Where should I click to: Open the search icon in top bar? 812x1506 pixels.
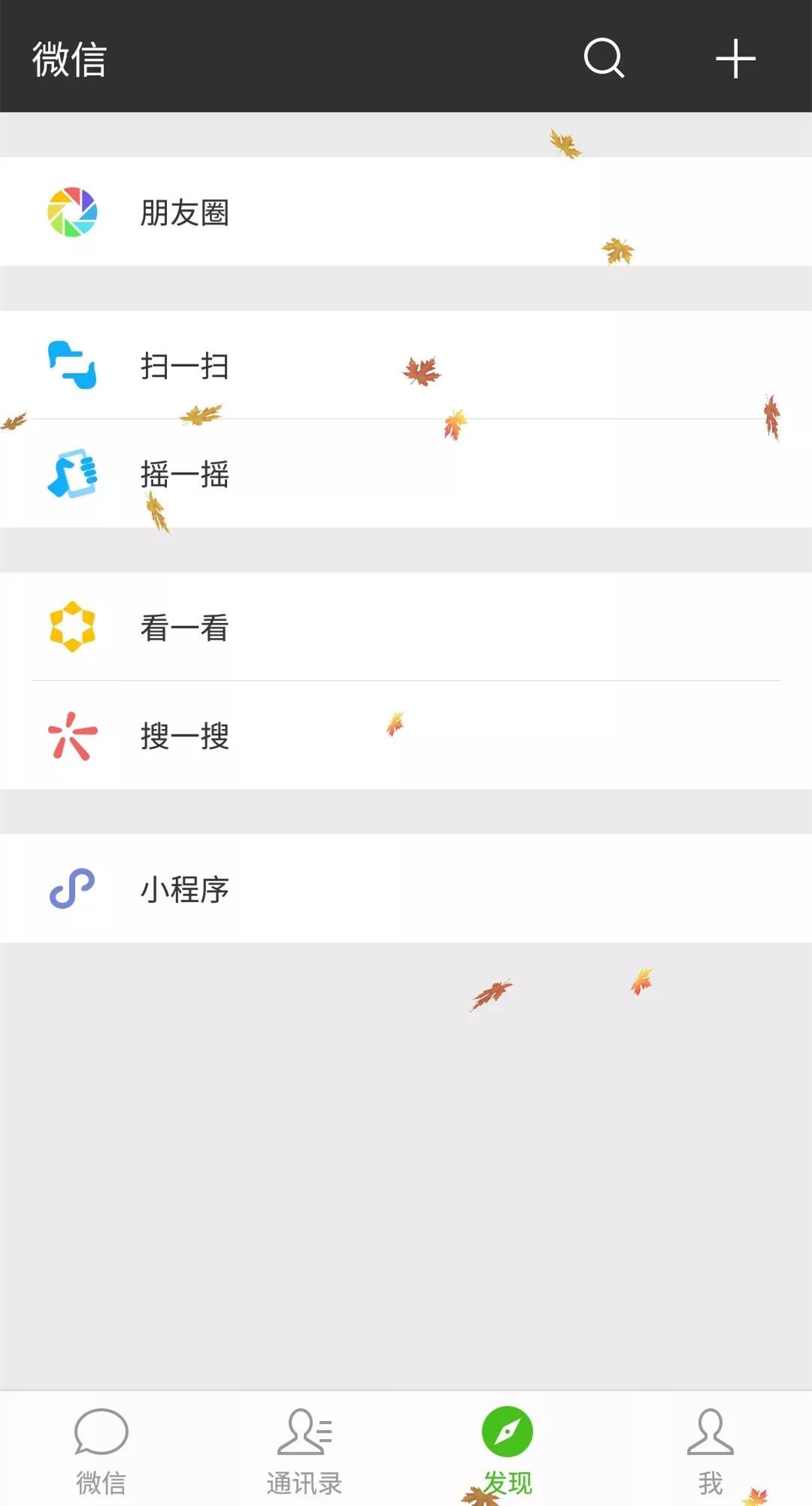(x=604, y=58)
